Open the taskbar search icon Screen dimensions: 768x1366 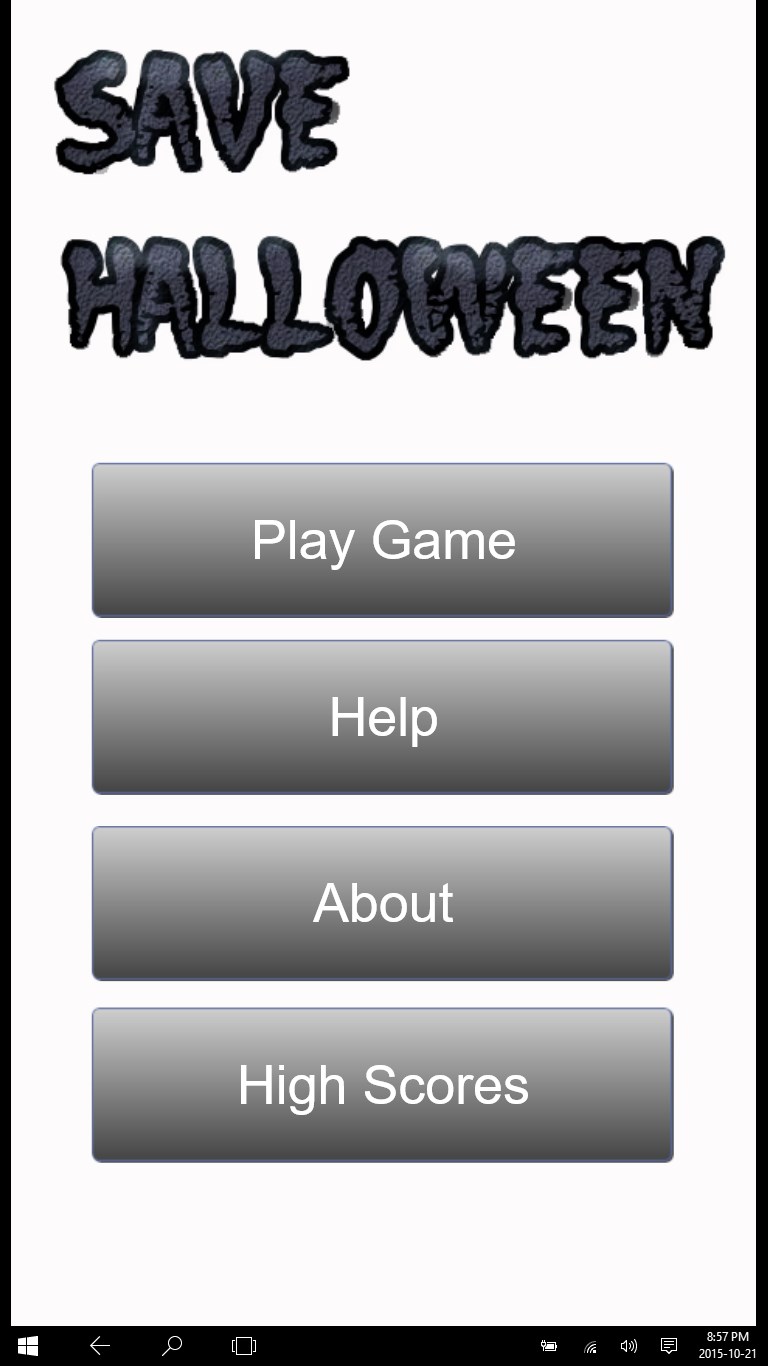pyautogui.click(x=172, y=1346)
